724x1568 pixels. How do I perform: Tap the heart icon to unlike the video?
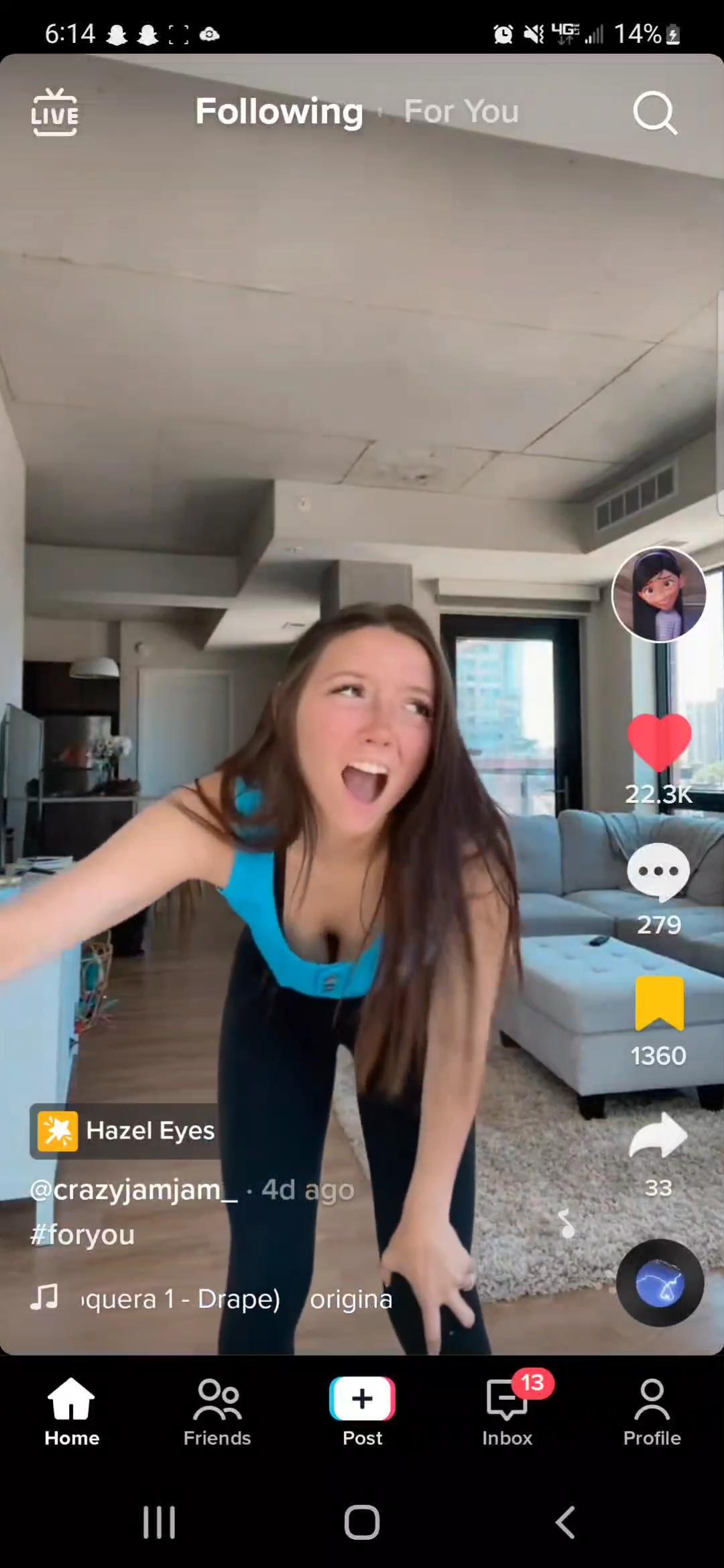pos(659,742)
